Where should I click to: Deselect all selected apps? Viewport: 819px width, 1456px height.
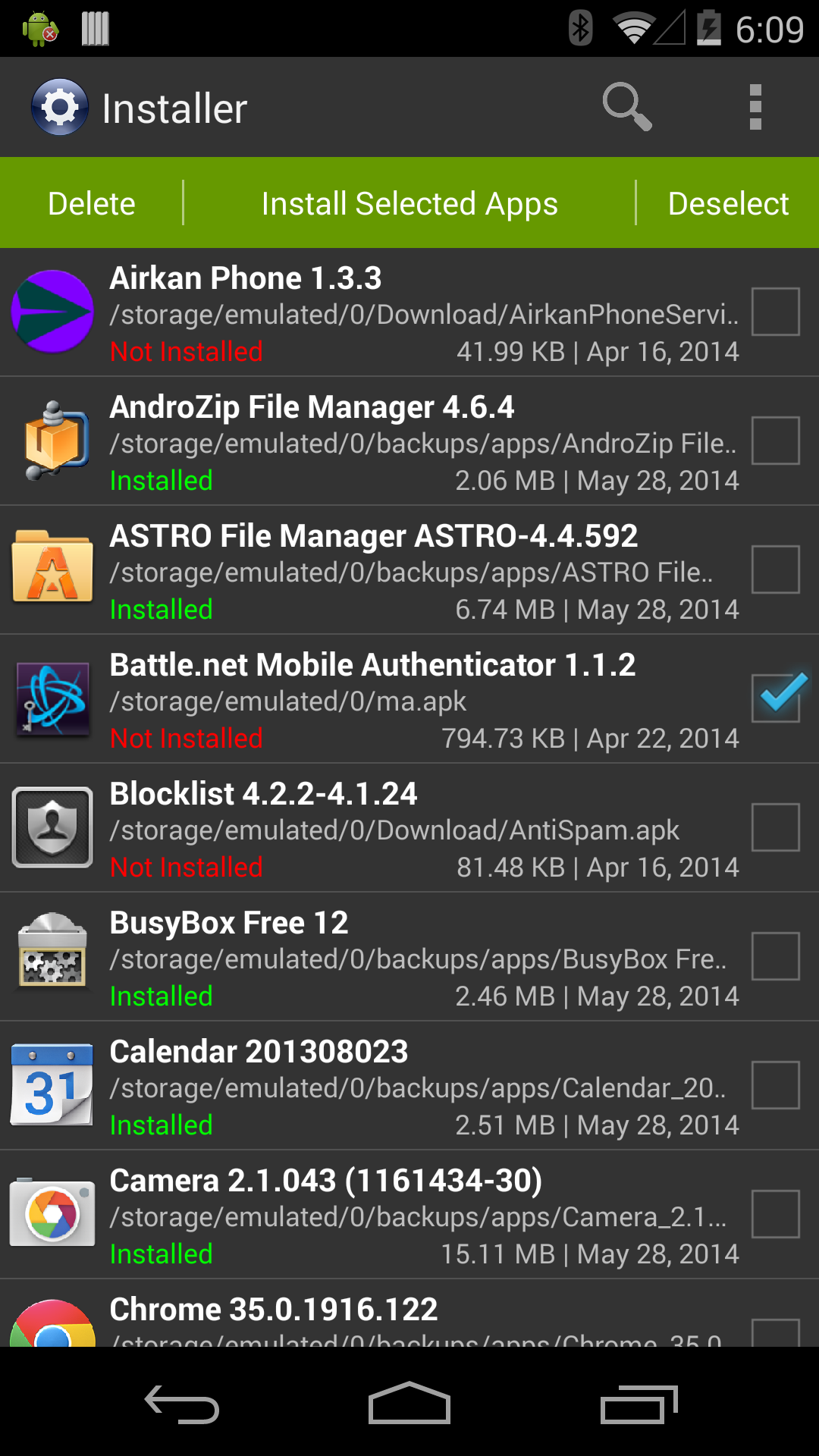728,203
